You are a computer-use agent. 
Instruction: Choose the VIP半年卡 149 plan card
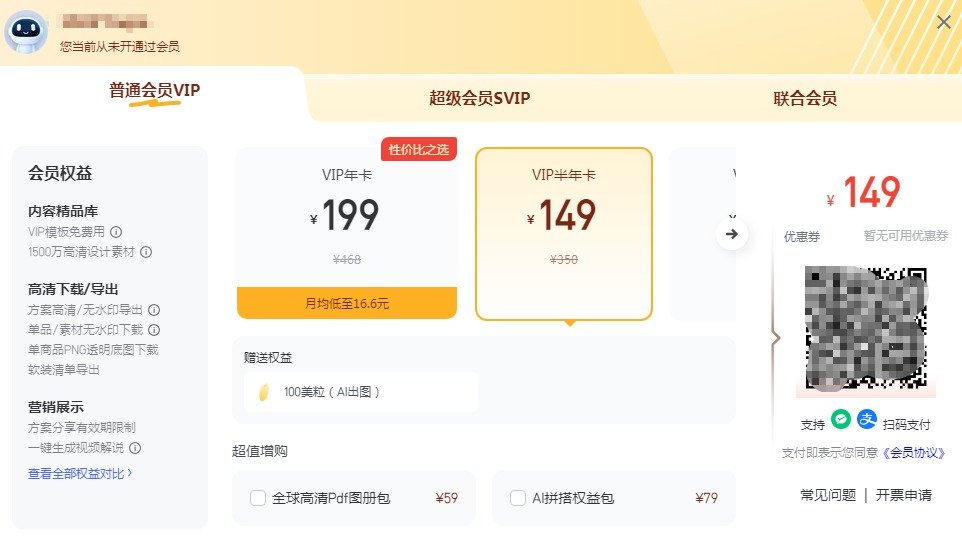[x=563, y=232]
